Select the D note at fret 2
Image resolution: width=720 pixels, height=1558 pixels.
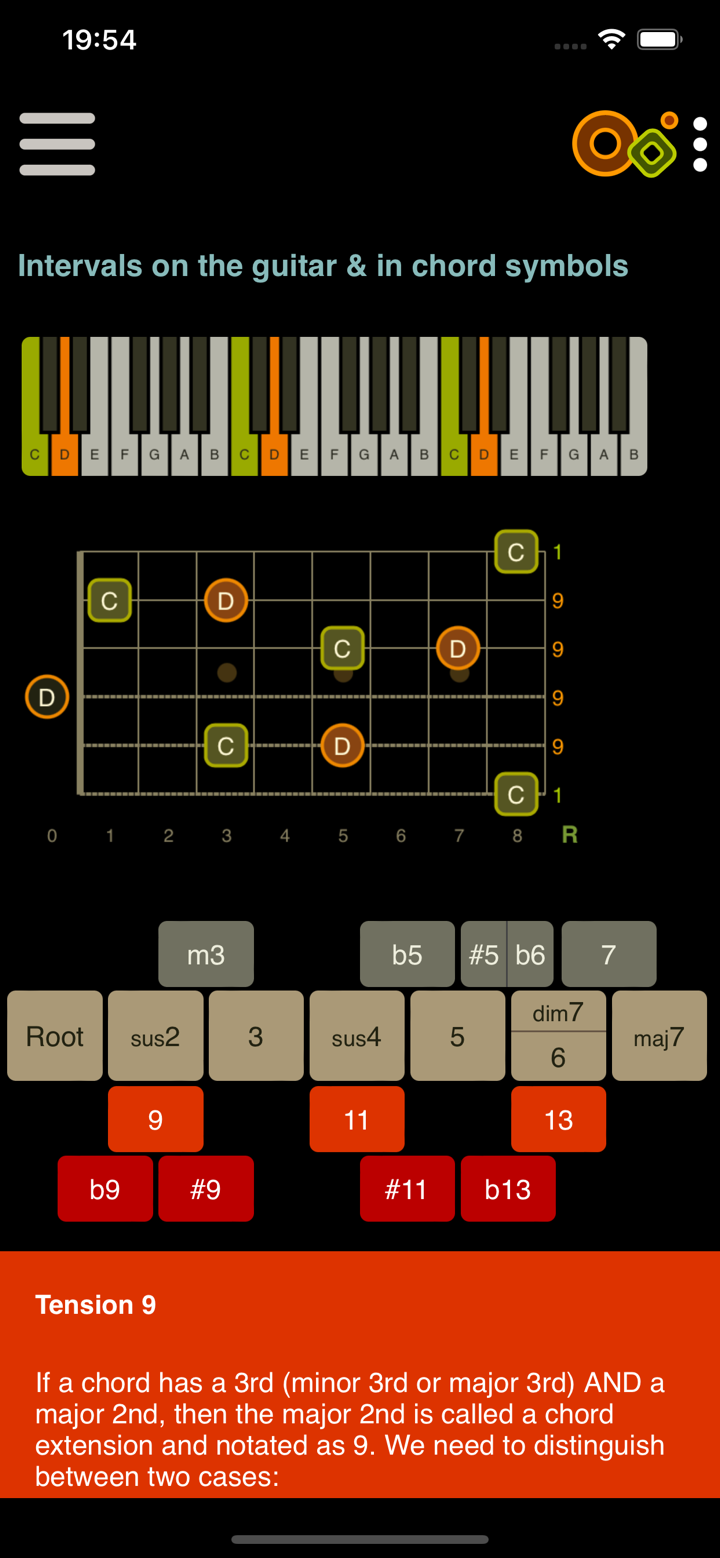pos(225,600)
